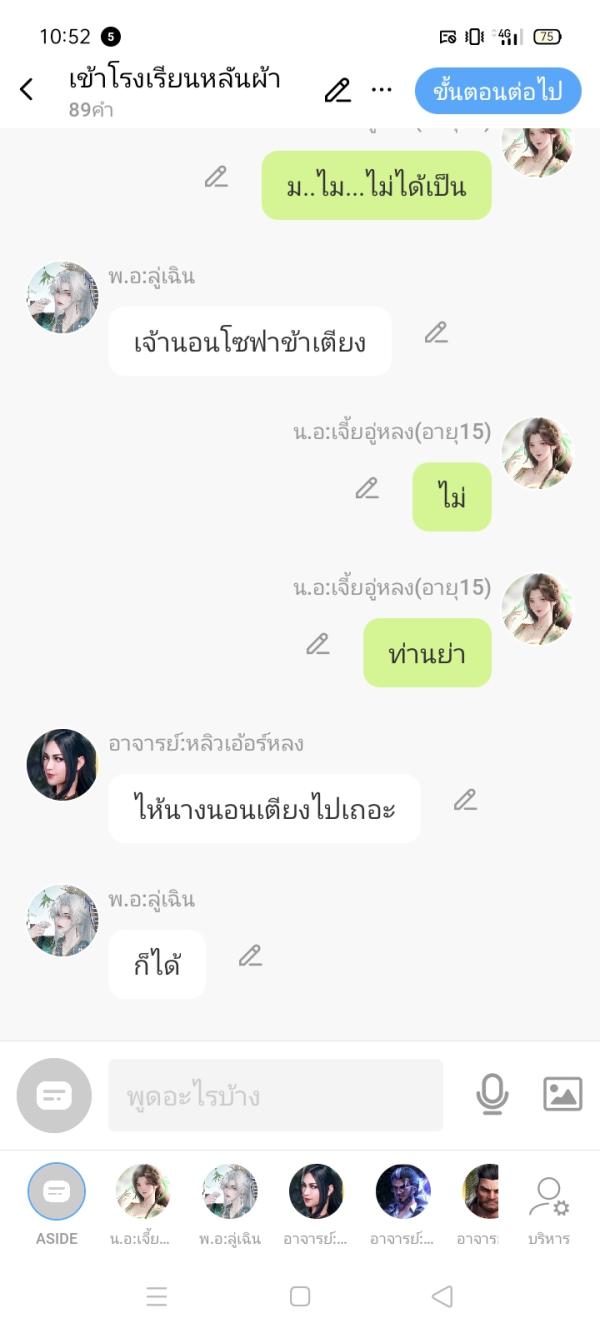Edit the message เจ้านอนโซฟาข้าเตียง
600x1333 pixels.
(x=436, y=333)
